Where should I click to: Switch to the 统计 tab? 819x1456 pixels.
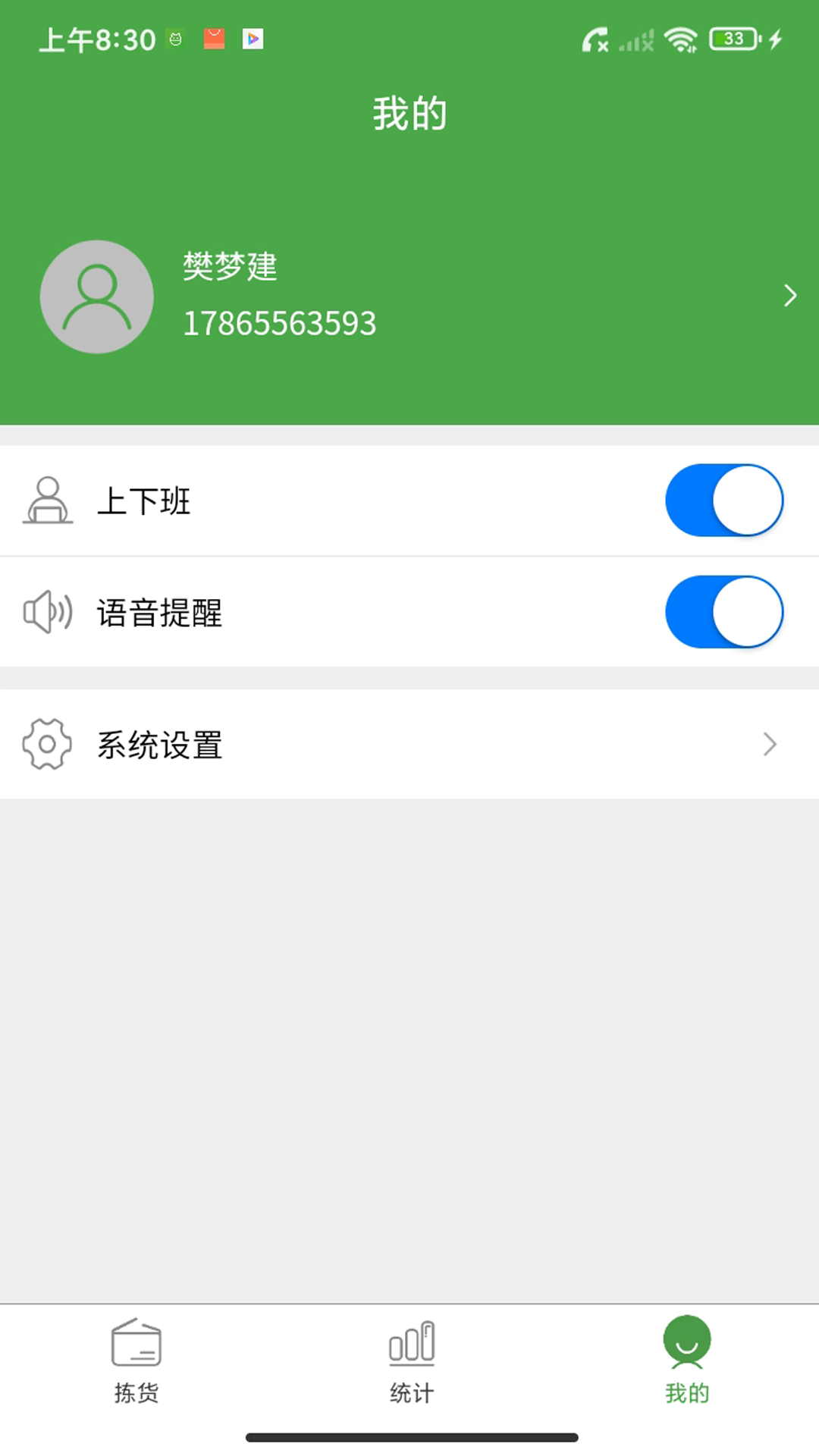tap(410, 1365)
